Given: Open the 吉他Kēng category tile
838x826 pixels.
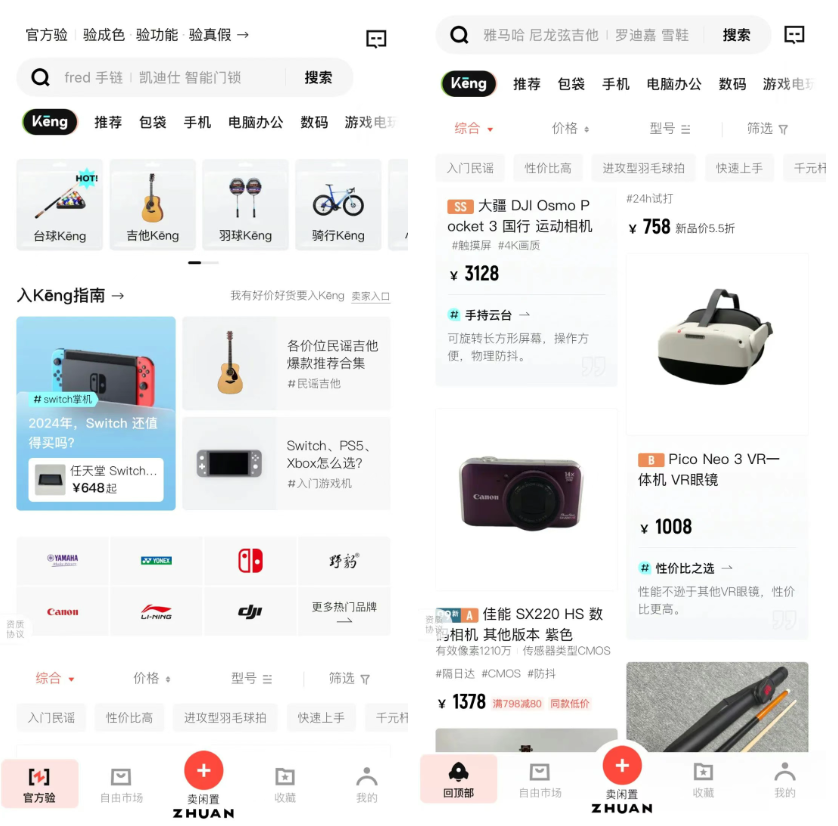Looking at the screenshot, I should [x=152, y=205].
